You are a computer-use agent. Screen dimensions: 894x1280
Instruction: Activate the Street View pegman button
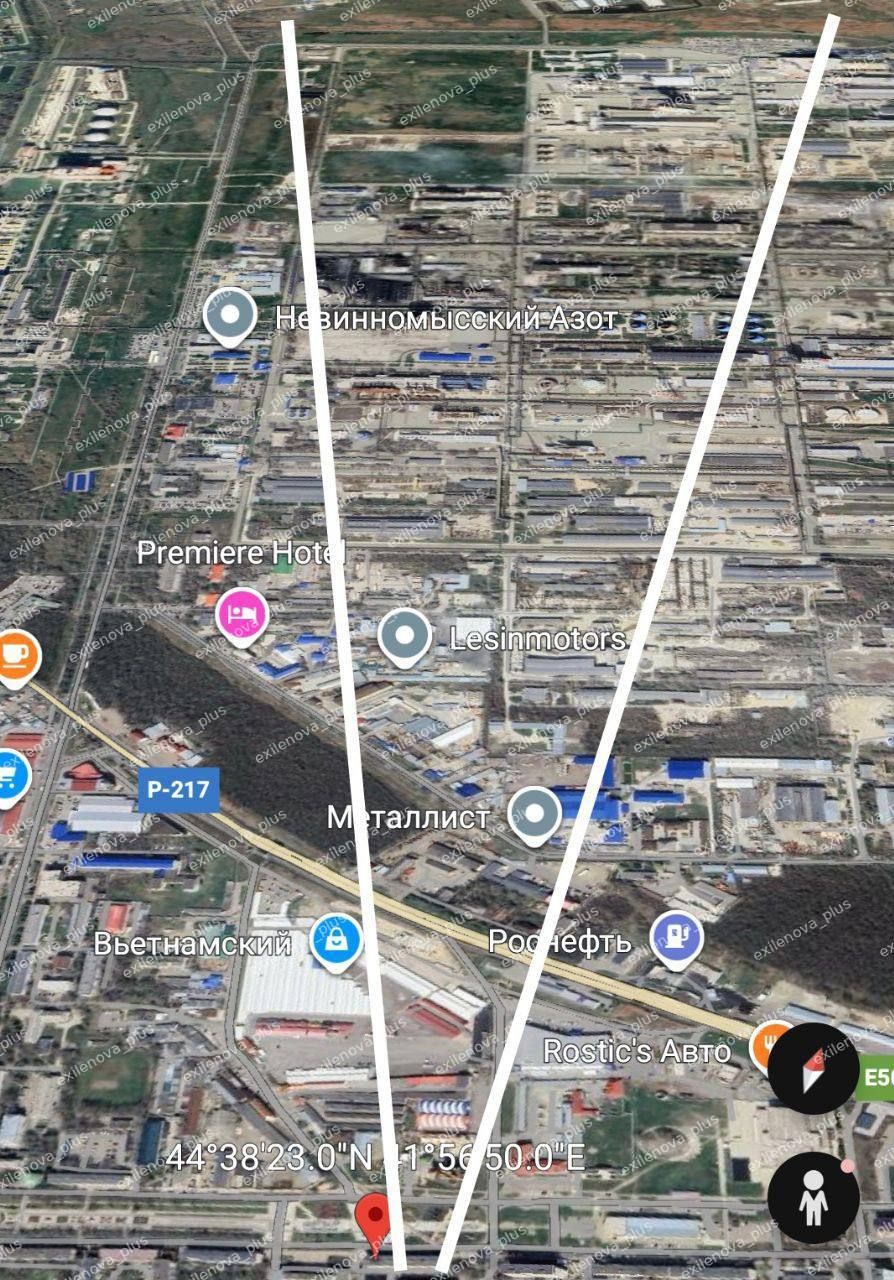click(813, 1197)
